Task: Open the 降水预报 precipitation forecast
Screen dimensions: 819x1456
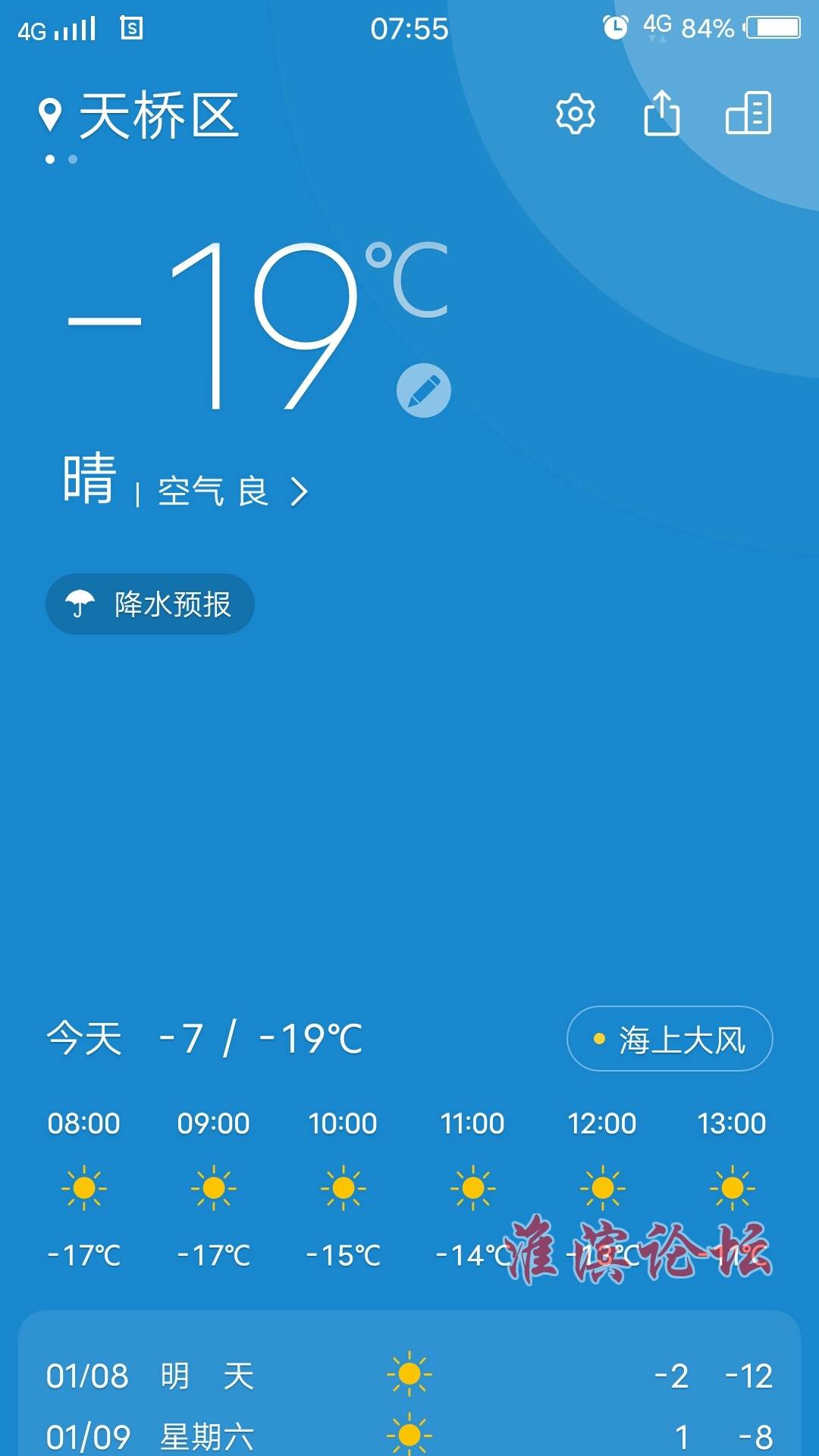Action: tap(150, 604)
